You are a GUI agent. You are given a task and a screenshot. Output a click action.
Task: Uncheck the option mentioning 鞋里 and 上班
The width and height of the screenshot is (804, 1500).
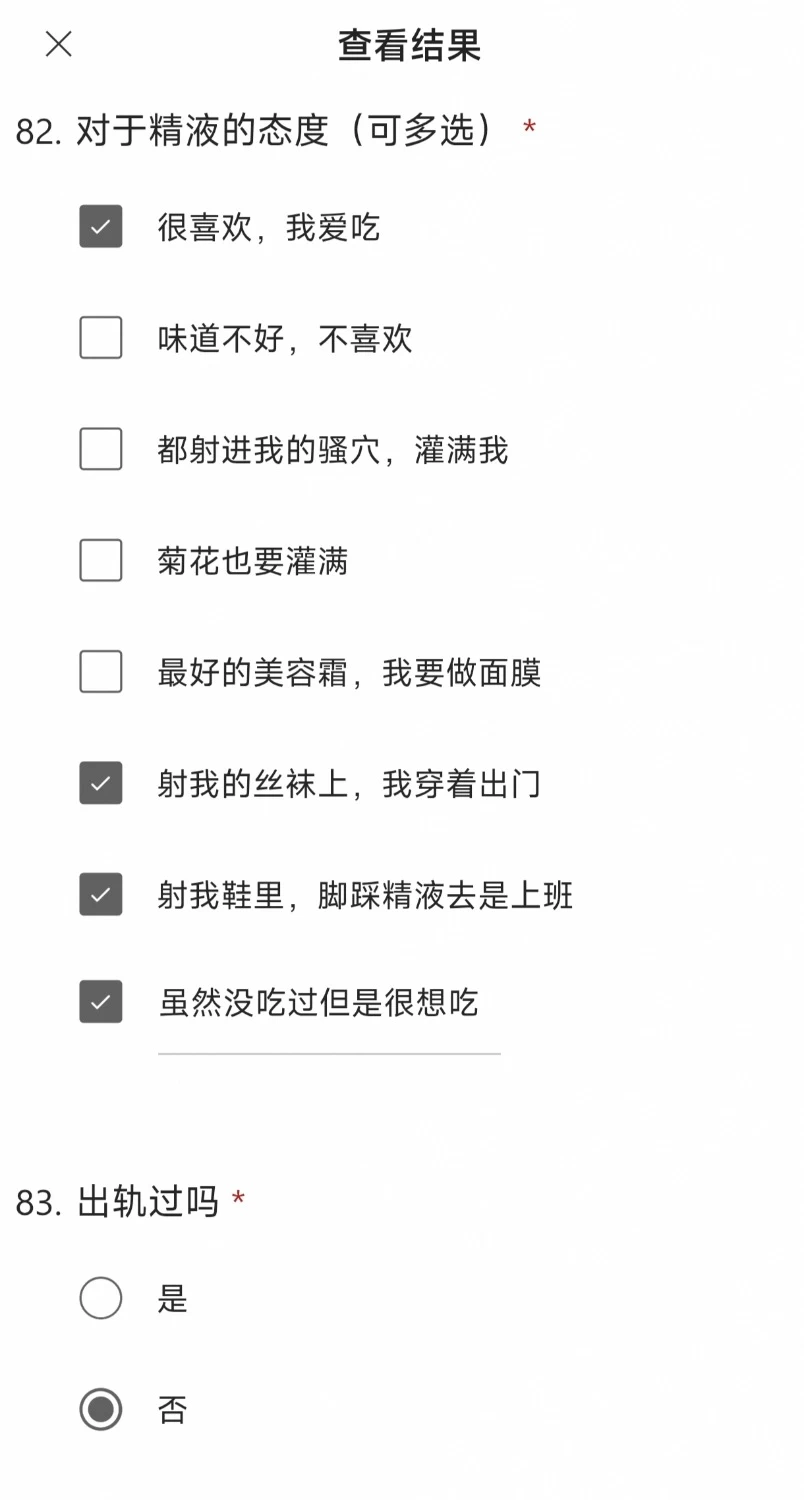101,894
